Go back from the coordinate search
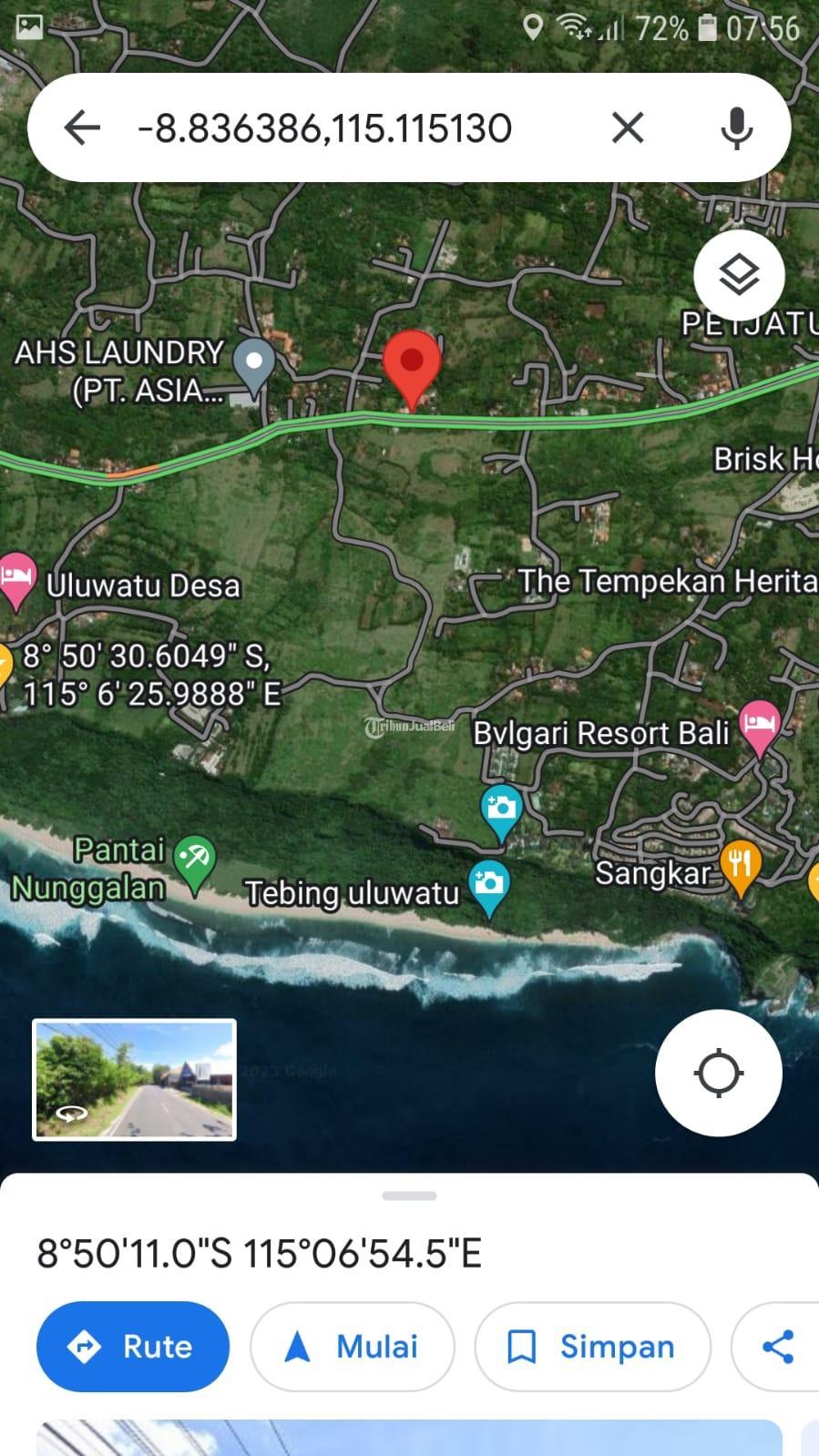Image resolution: width=819 pixels, height=1456 pixels. tap(82, 127)
